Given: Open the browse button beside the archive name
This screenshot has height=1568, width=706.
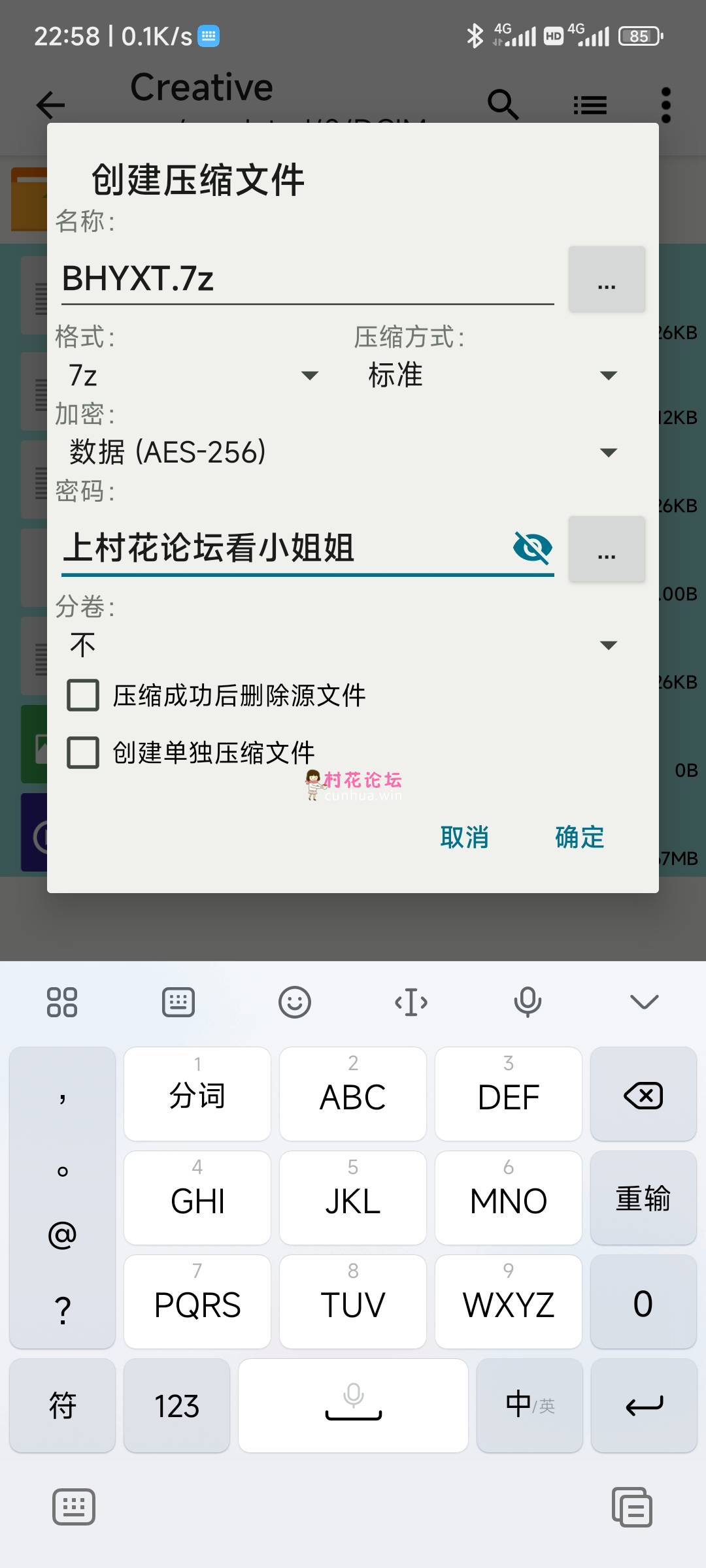Looking at the screenshot, I should 607,280.
